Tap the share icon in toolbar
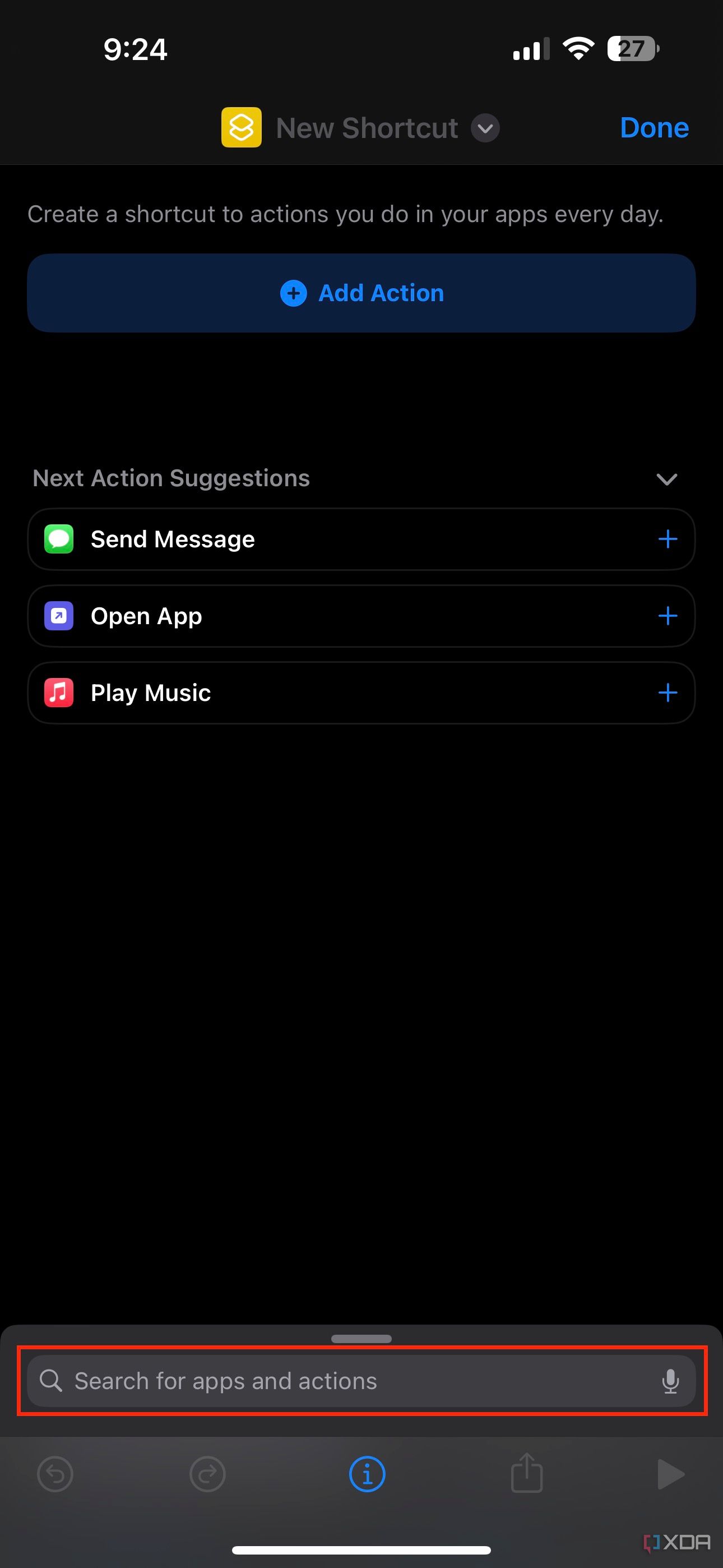Screen dimensions: 723x1568 tap(526, 1473)
